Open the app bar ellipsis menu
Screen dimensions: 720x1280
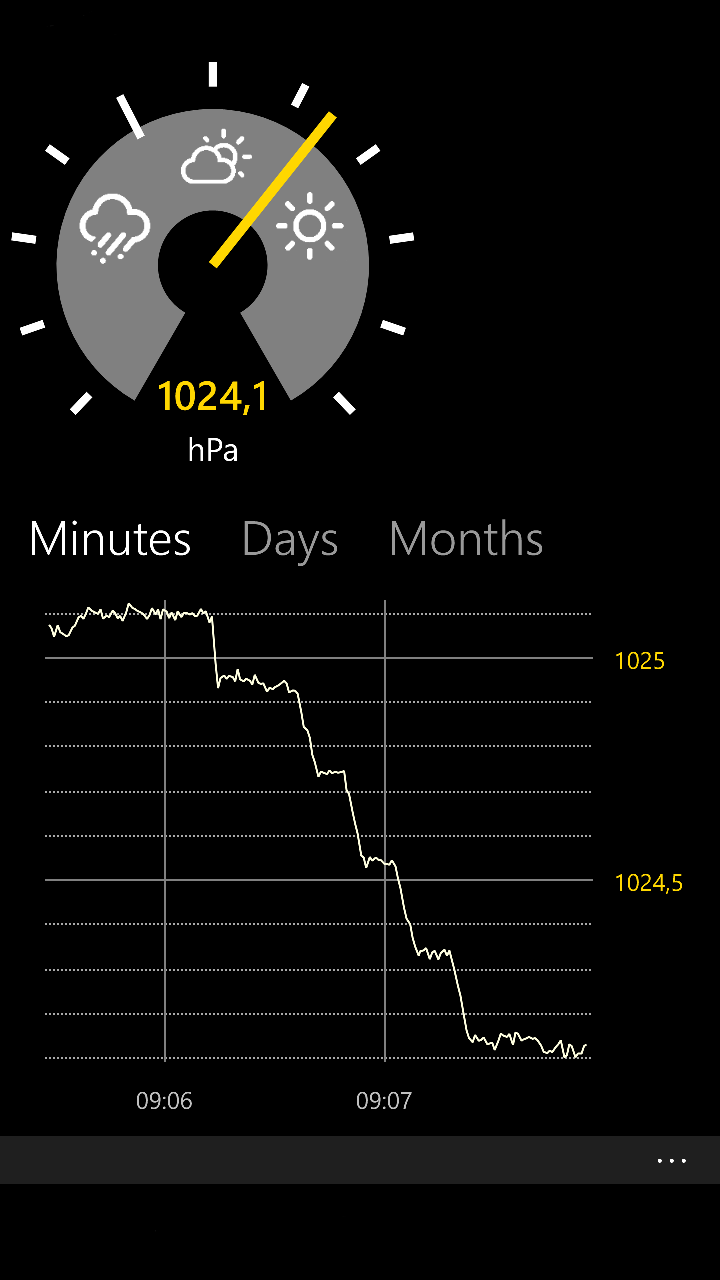click(671, 1161)
